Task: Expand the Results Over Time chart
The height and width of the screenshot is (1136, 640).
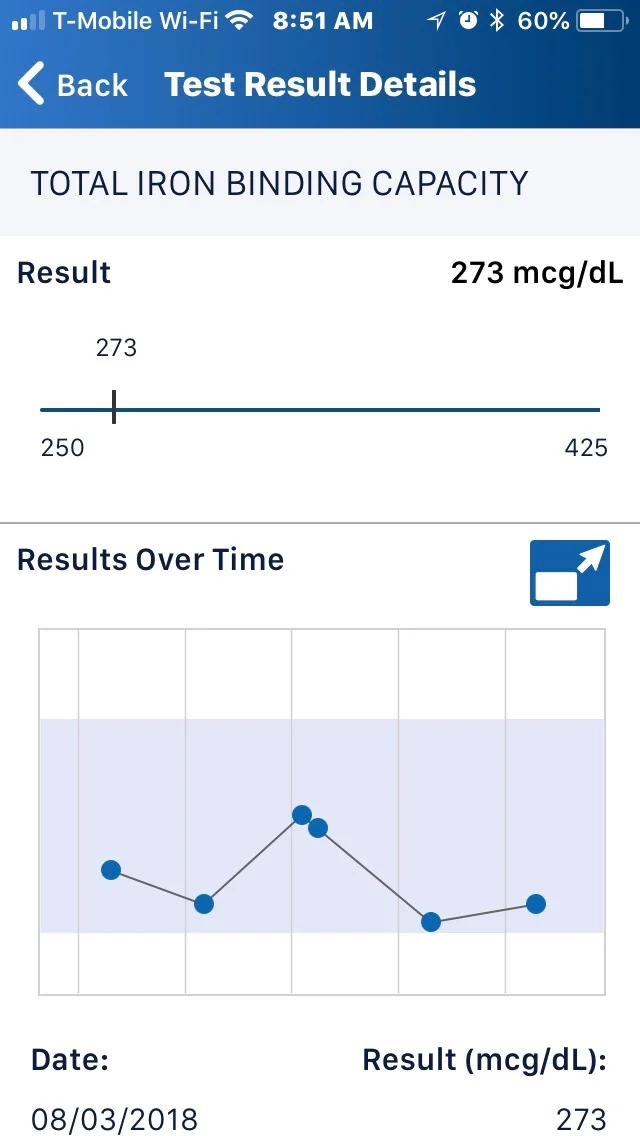Action: click(570, 572)
